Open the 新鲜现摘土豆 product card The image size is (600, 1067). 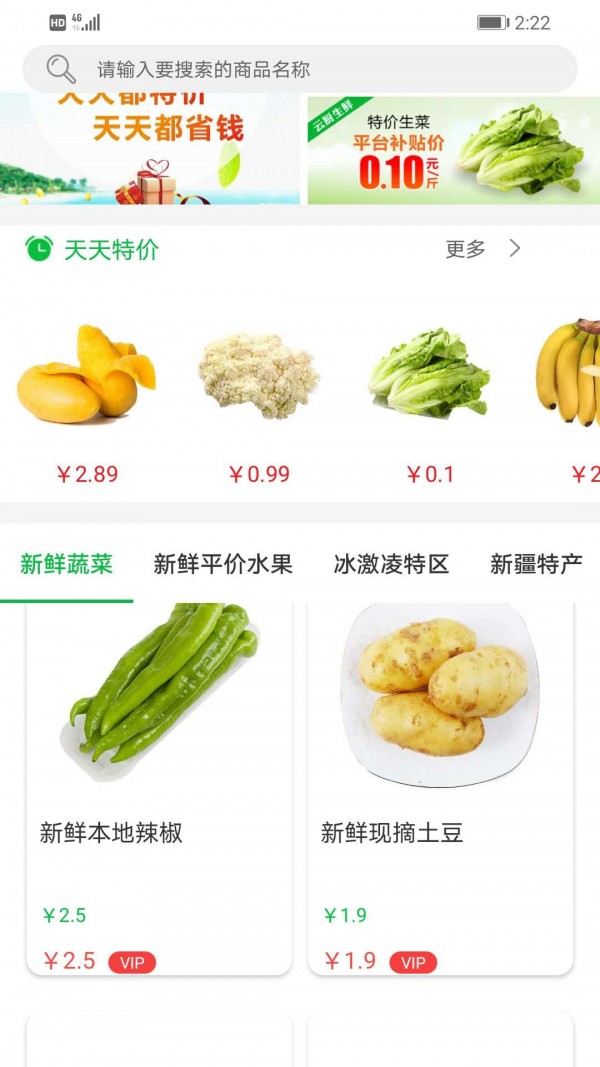tap(440, 790)
